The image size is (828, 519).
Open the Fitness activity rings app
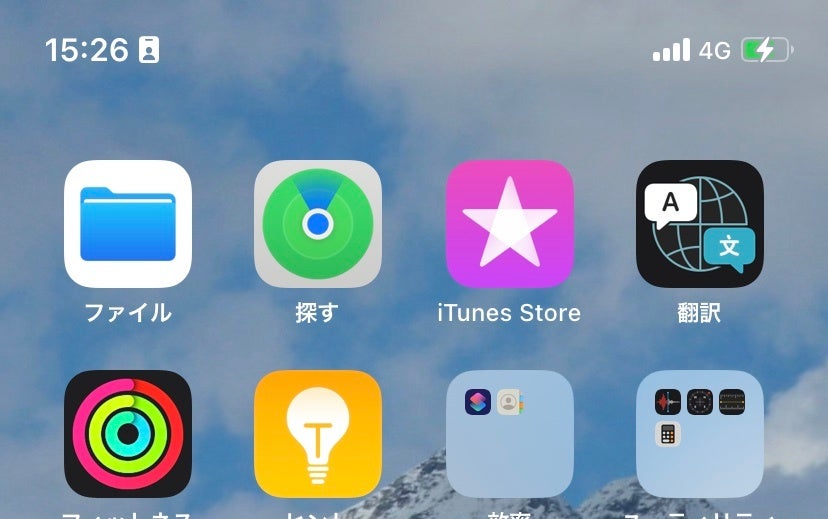point(128,433)
